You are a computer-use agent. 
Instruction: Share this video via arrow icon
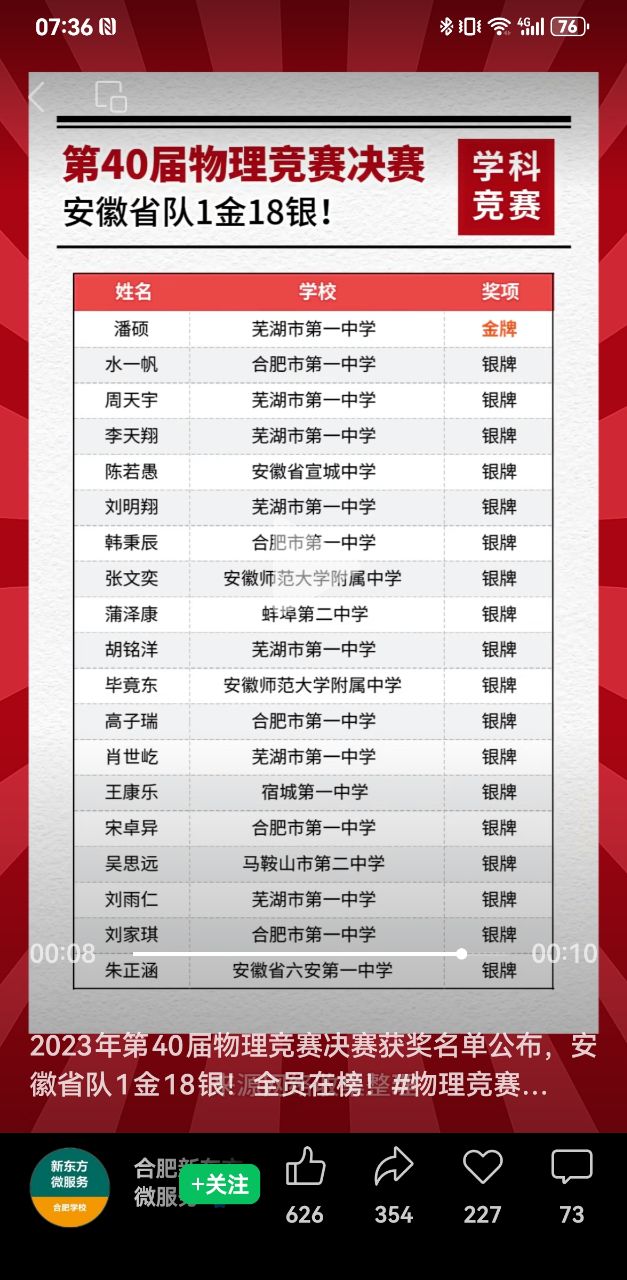393,1169
